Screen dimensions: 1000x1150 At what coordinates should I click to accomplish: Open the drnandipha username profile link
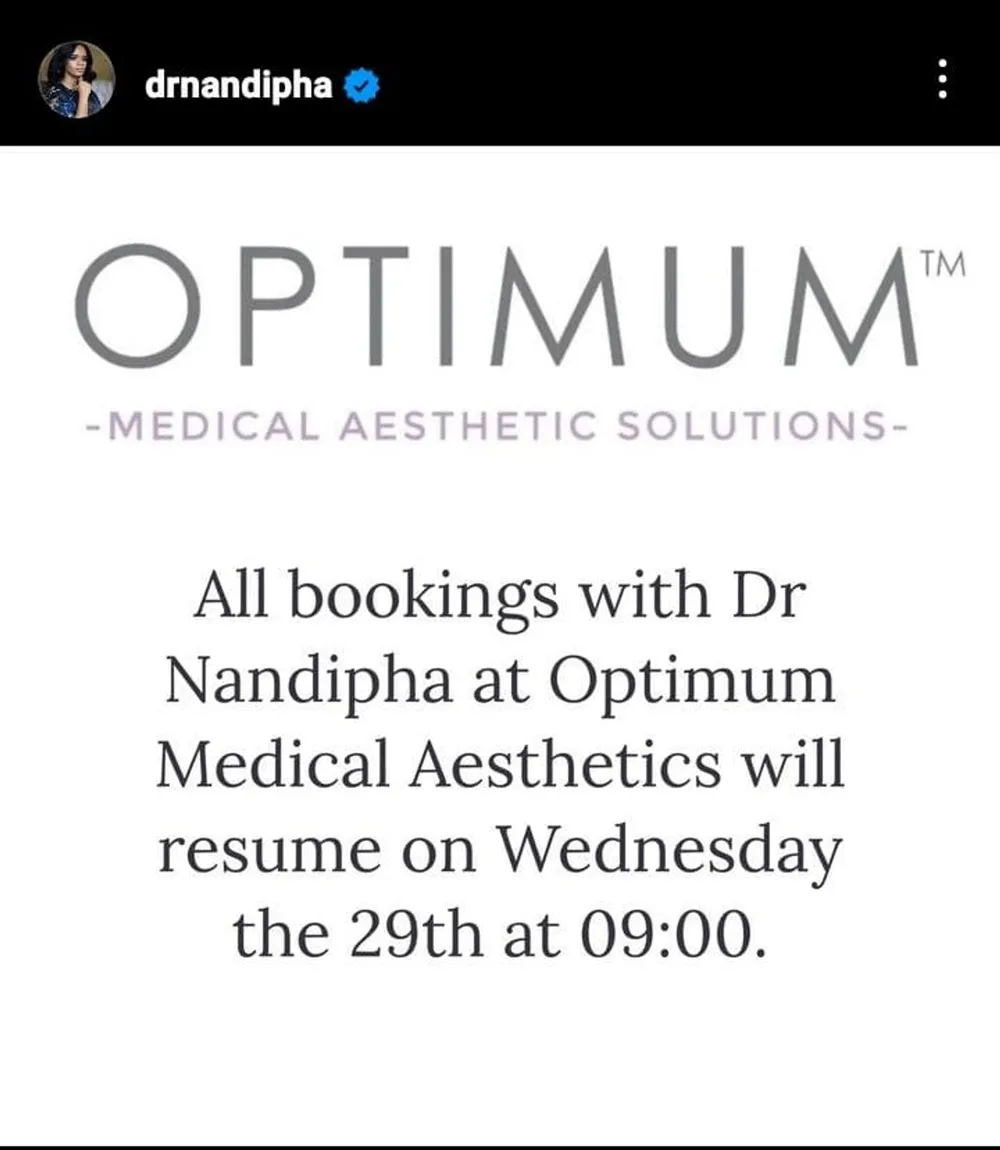pos(238,86)
